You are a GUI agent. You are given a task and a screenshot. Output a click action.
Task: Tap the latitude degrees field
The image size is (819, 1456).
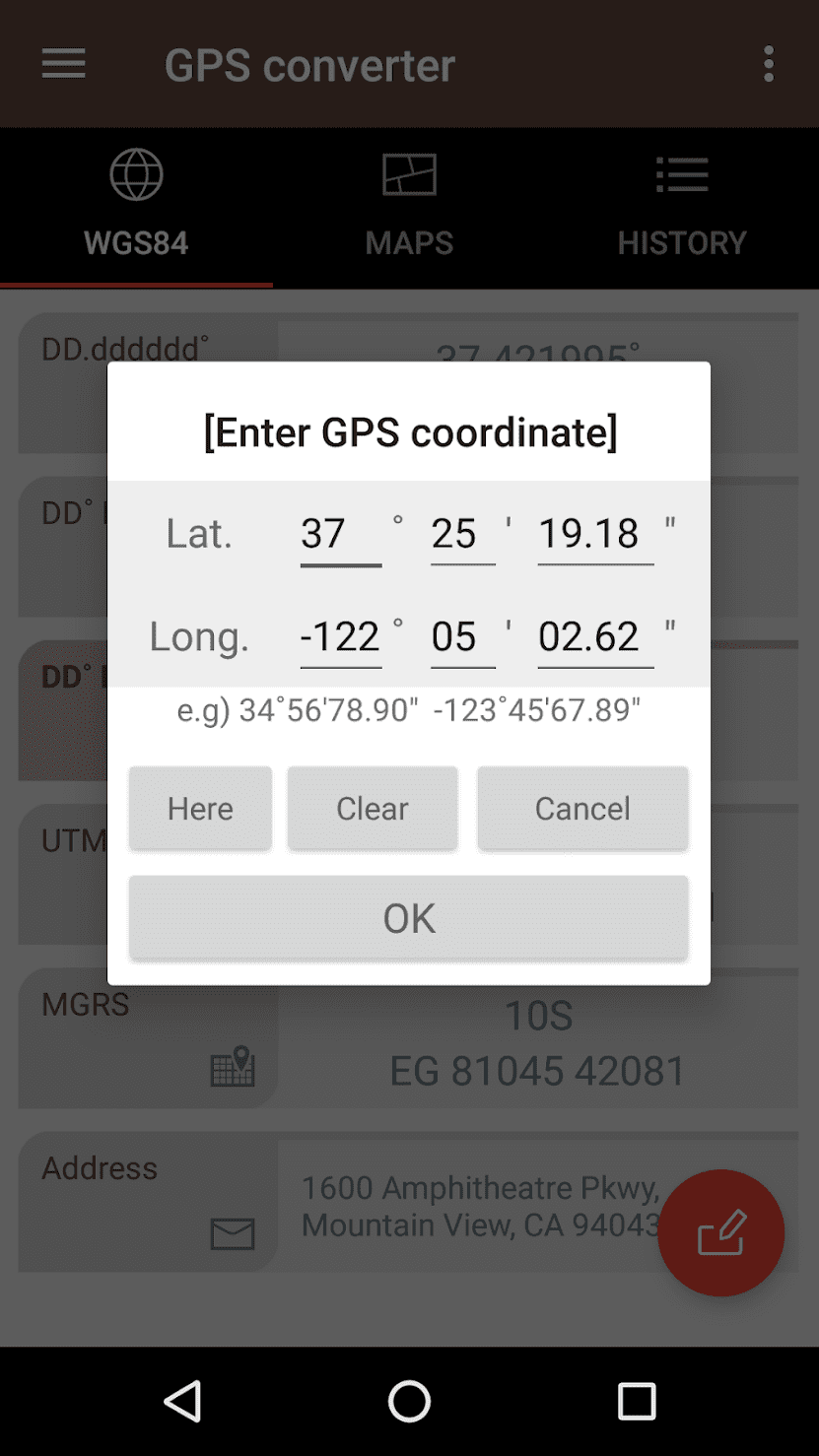click(340, 534)
